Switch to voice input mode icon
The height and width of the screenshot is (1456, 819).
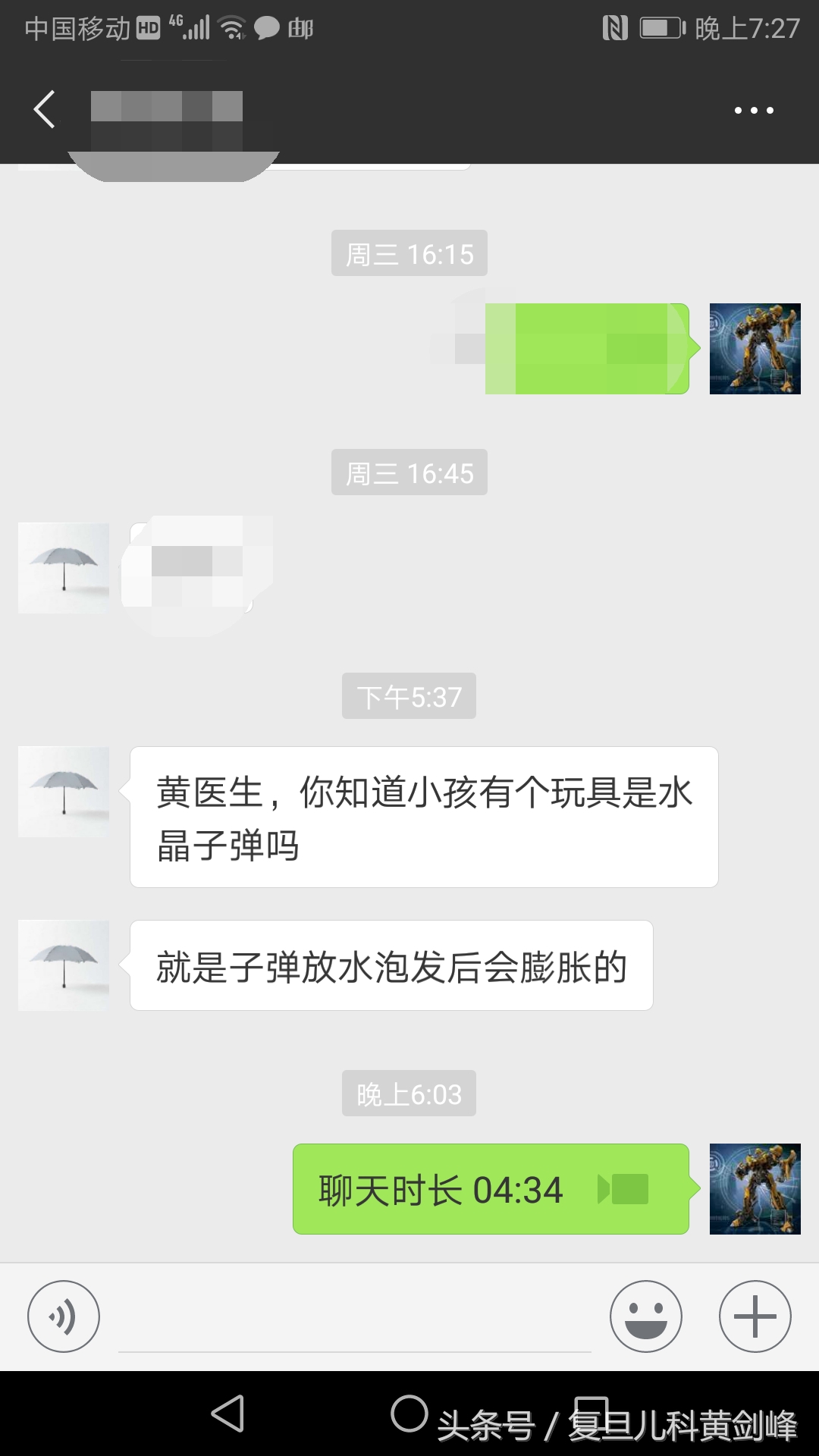click(x=64, y=1315)
